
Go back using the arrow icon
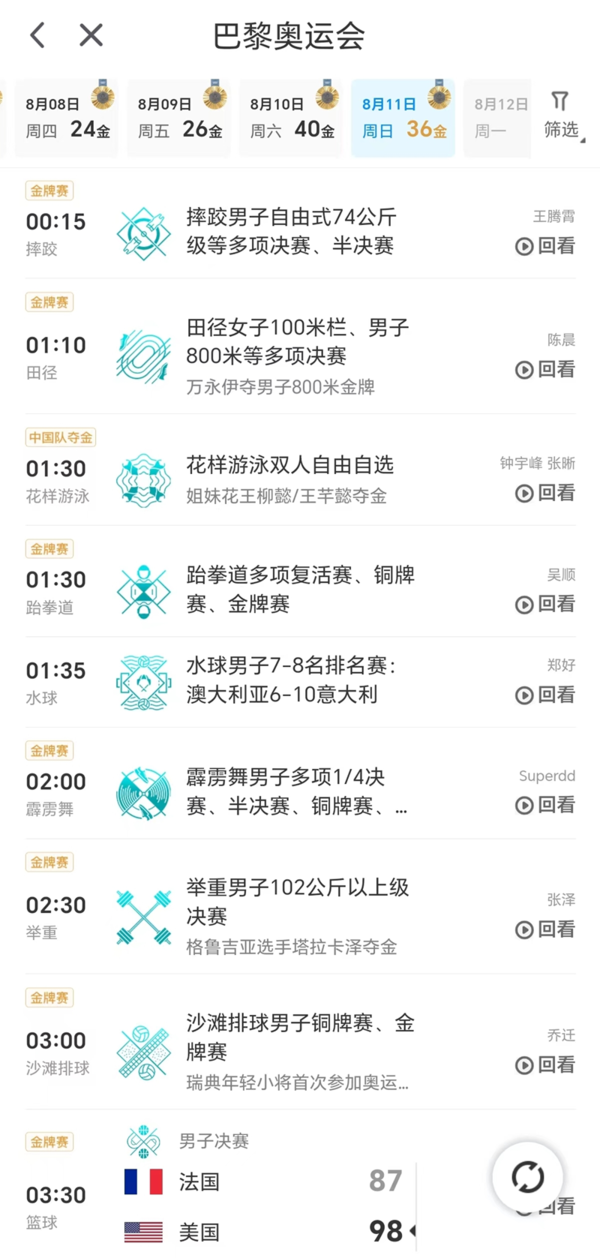click(x=38, y=36)
